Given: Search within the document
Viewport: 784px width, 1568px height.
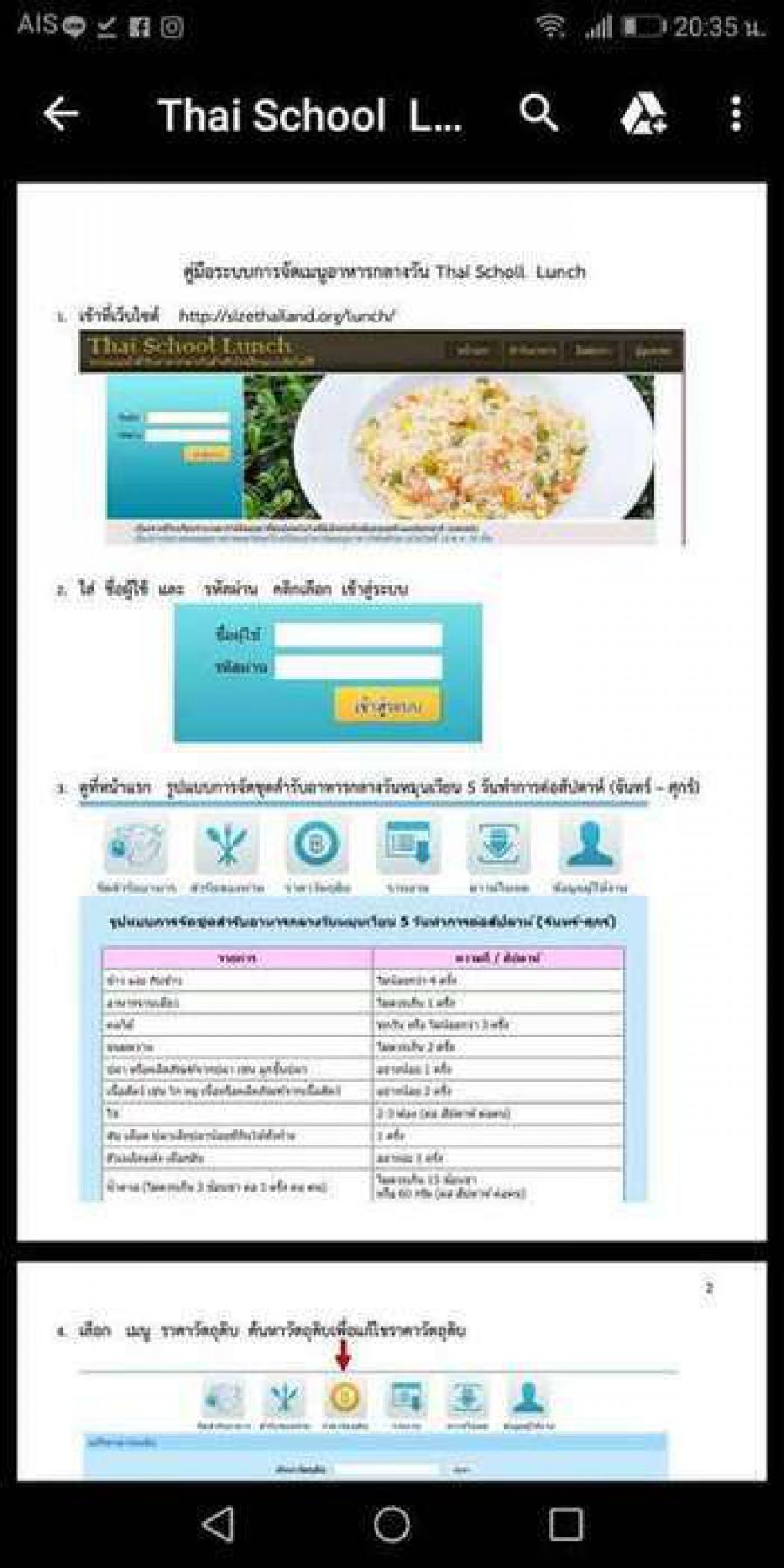Looking at the screenshot, I should click(x=538, y=114).
